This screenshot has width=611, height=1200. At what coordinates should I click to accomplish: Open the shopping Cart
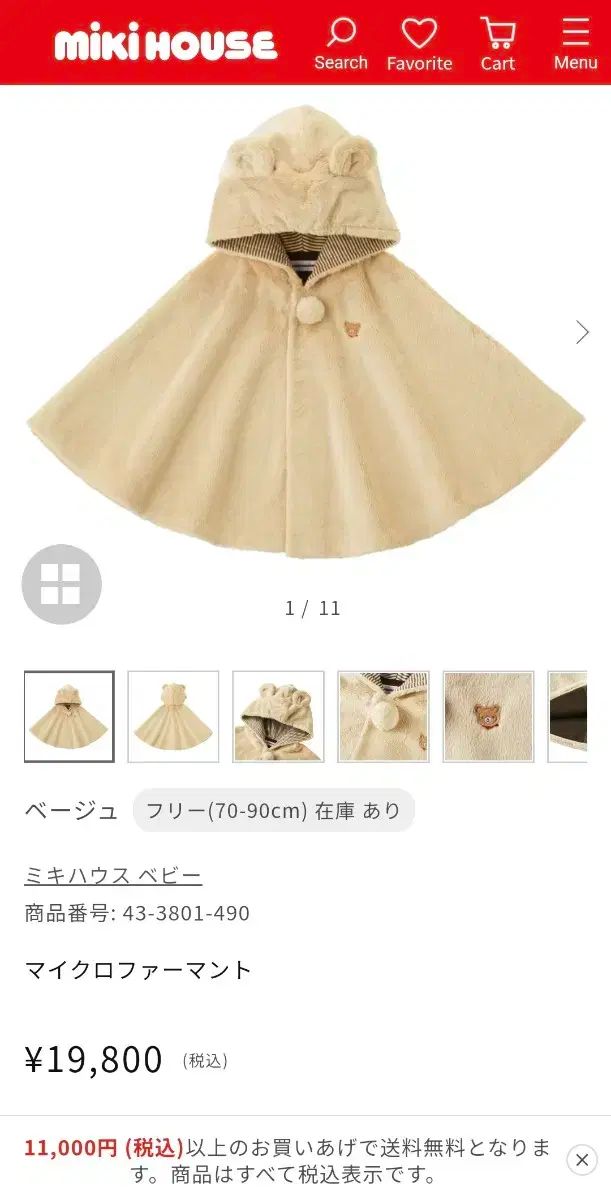[497, 44]
